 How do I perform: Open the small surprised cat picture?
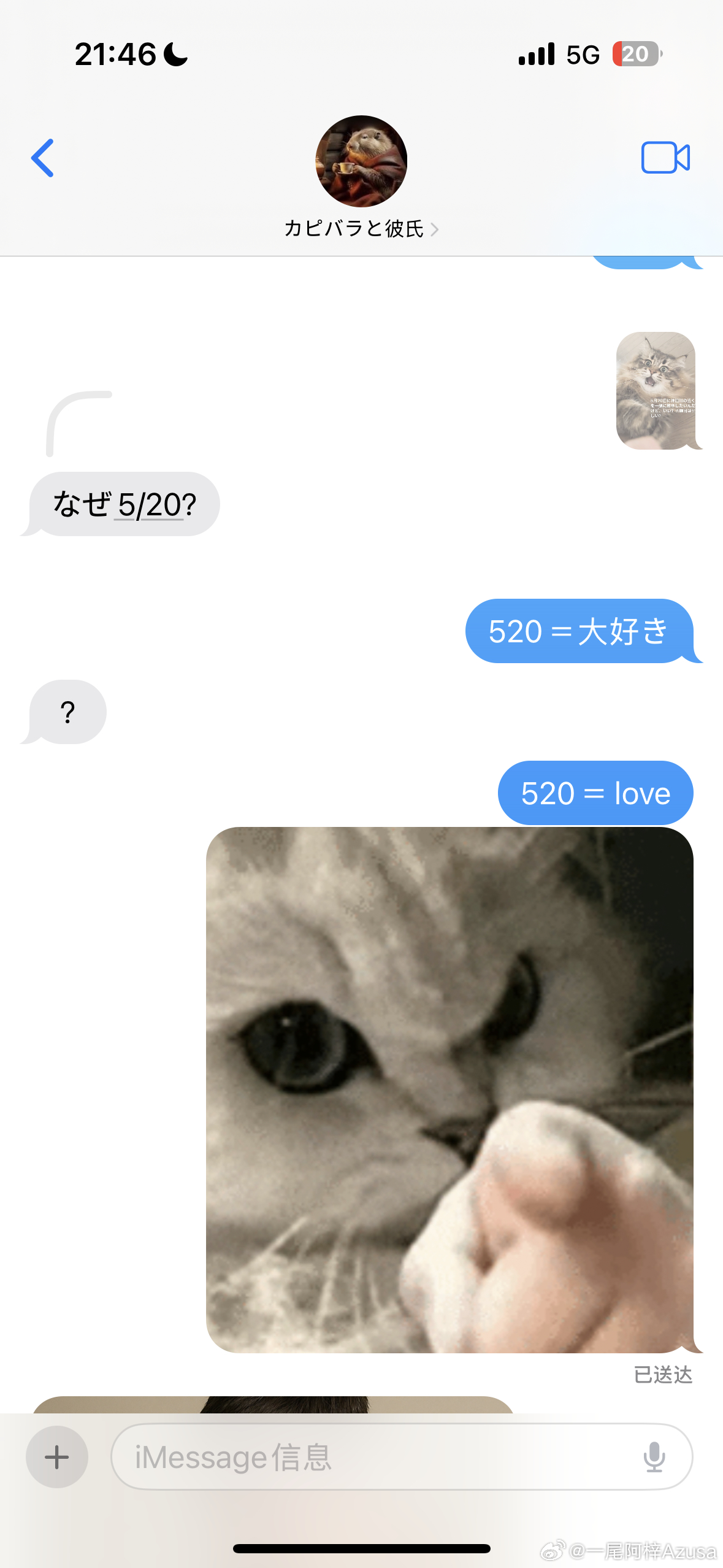(x=655, y=391)
